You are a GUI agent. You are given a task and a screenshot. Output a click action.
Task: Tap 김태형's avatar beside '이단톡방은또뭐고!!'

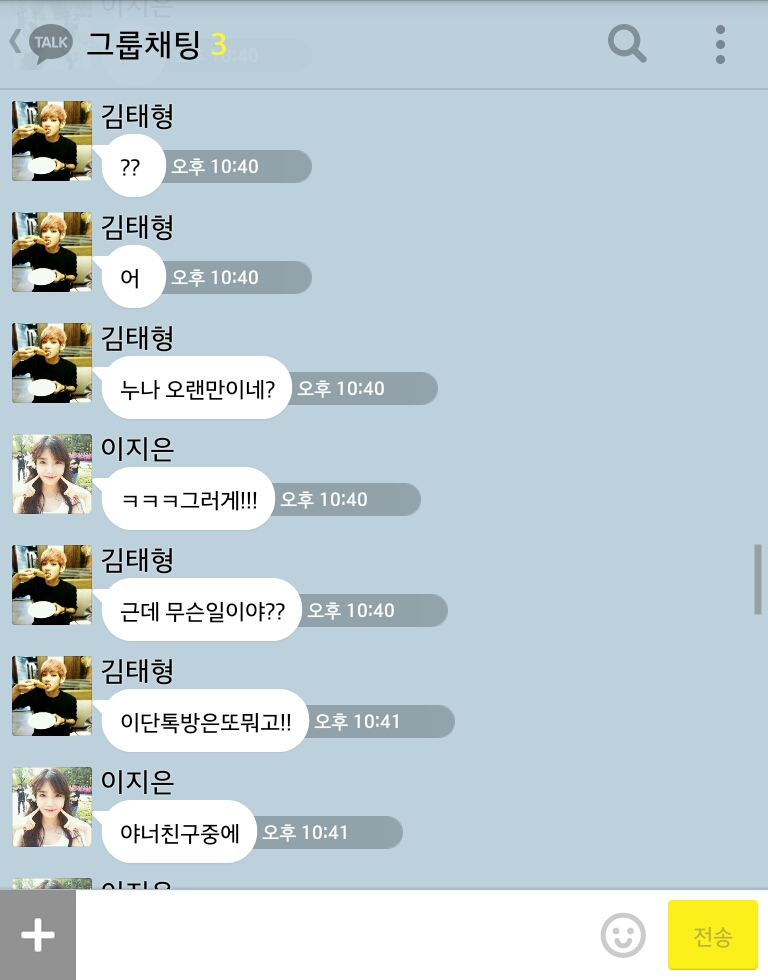52,696
